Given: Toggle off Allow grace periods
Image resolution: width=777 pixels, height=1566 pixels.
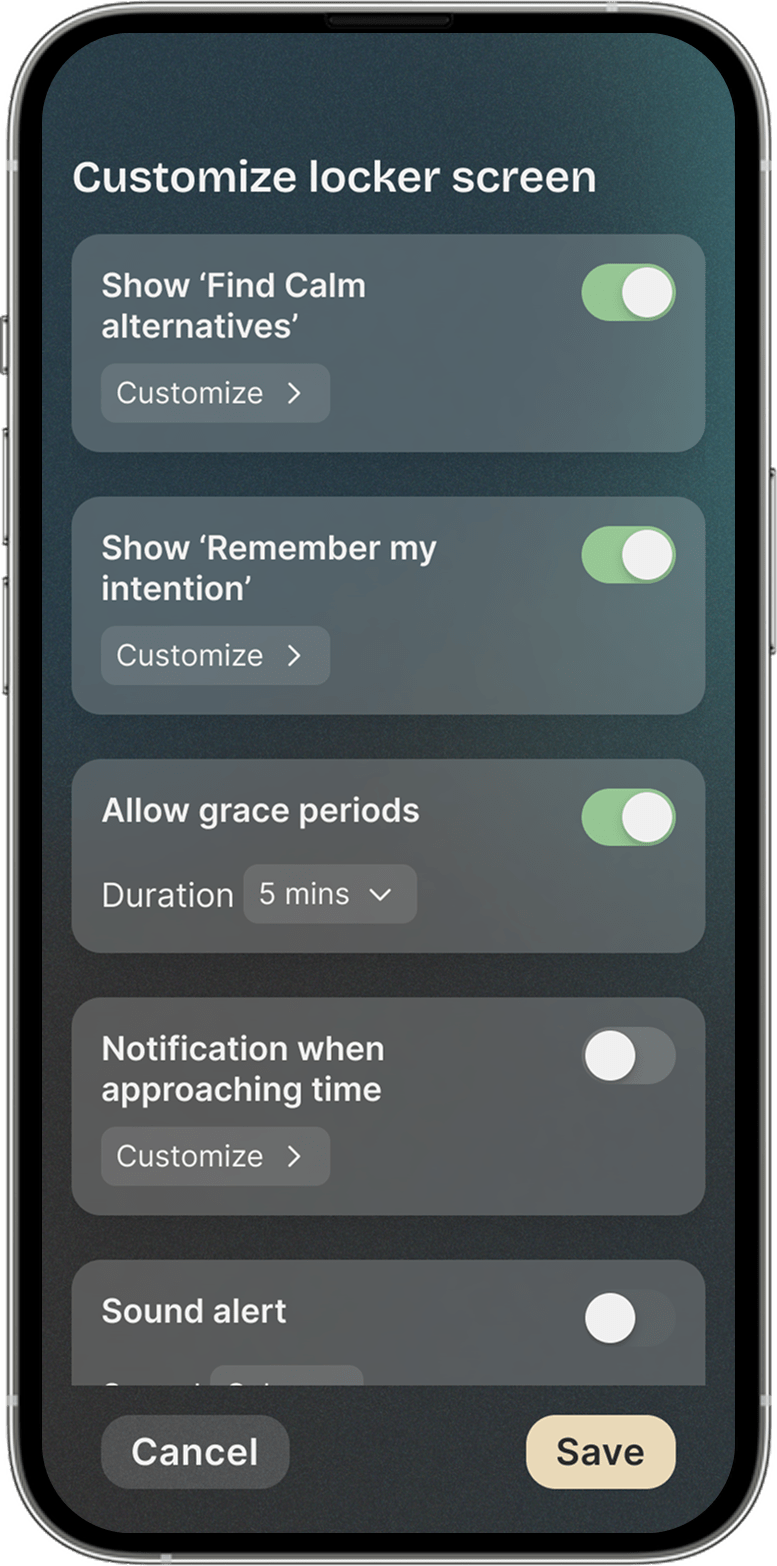Looking at the screenshot, I should point(628,817).
